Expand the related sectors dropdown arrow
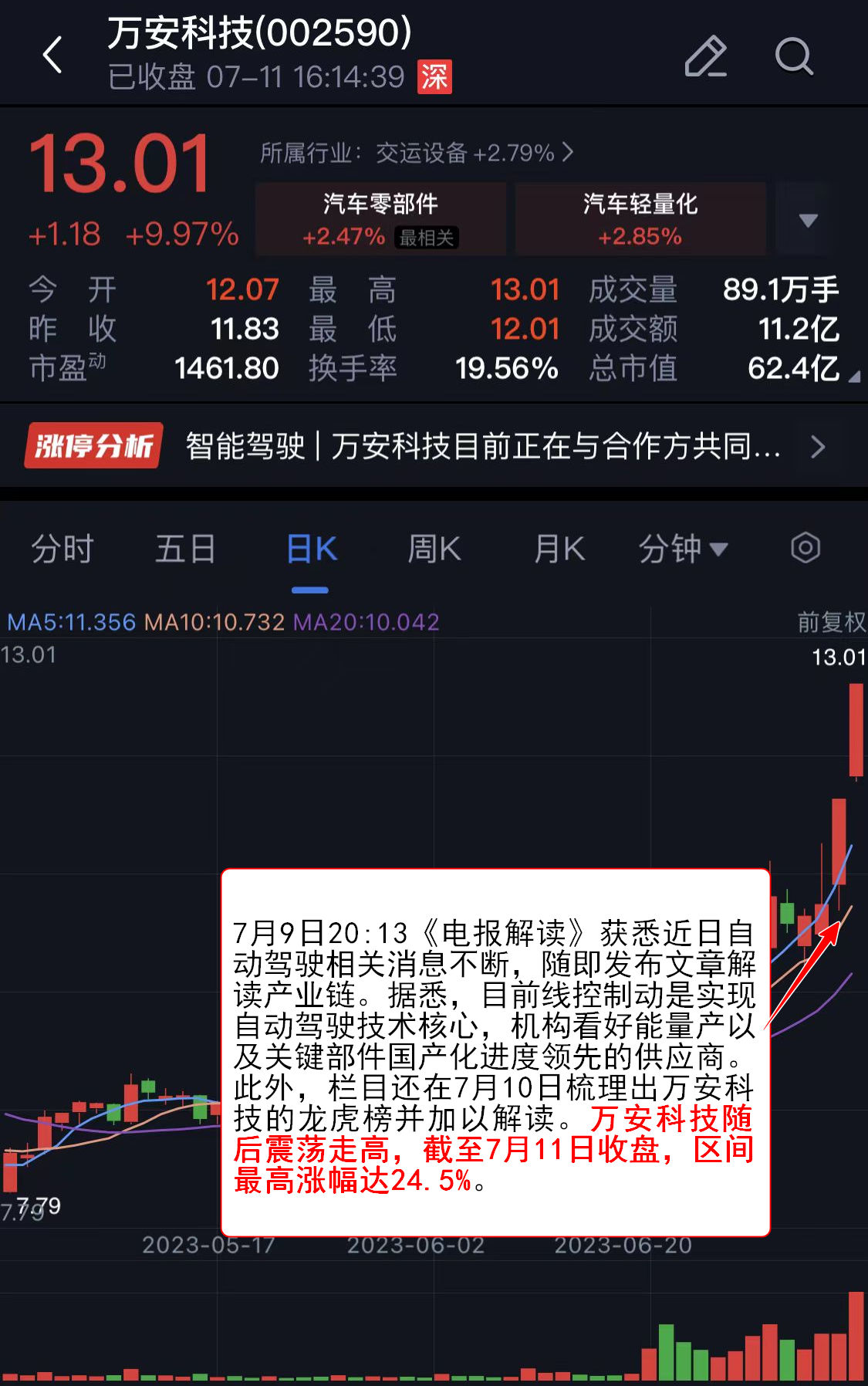Viewport: 868px width, 1386px height. click(x=808, y=221)
